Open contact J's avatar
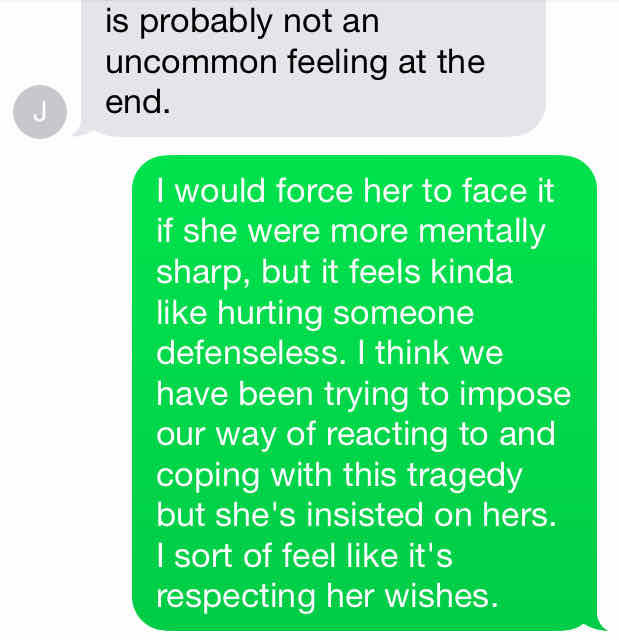 tap(39, 112)
